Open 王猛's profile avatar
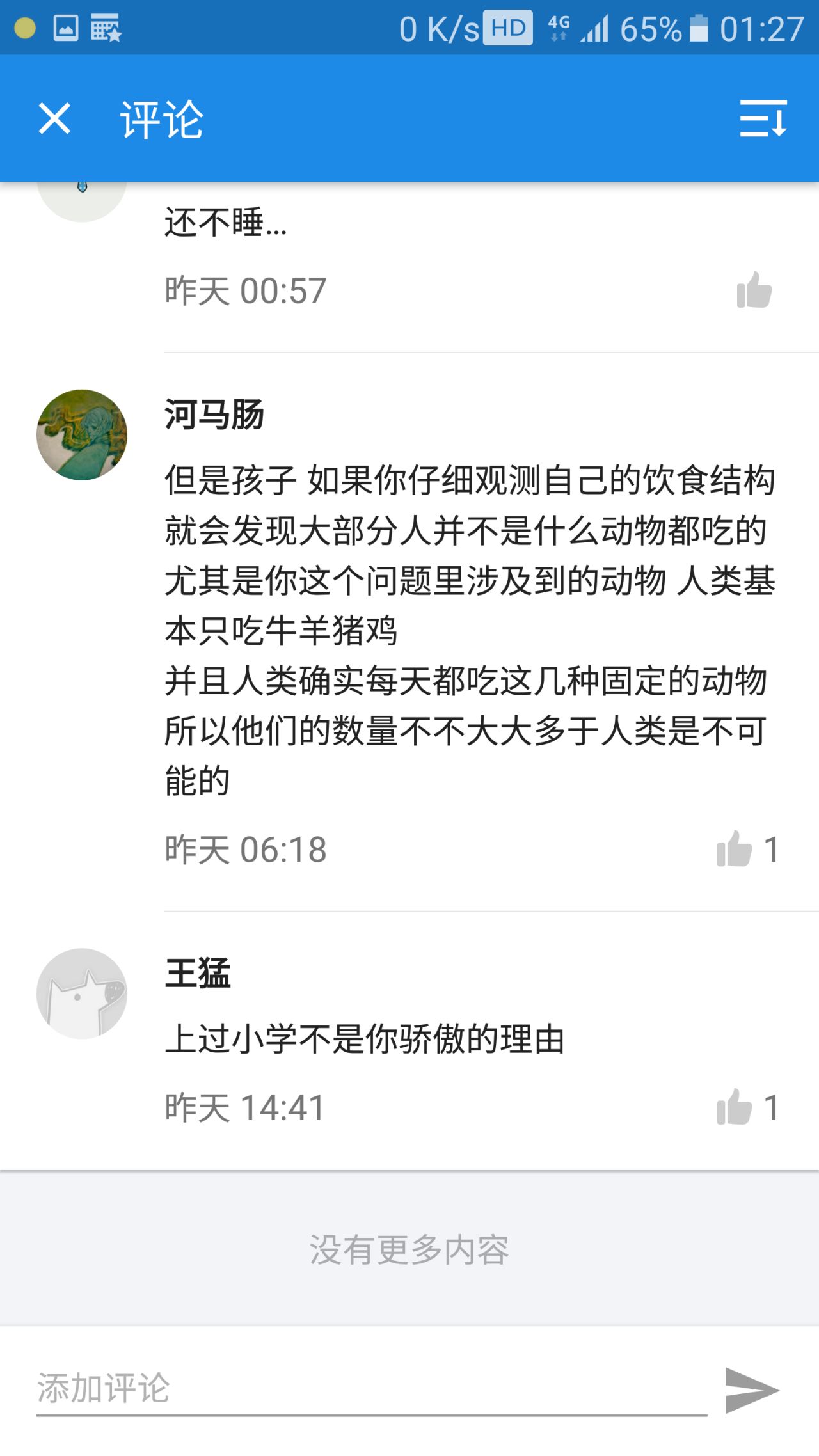819x1456 pixels. (82, 993)
